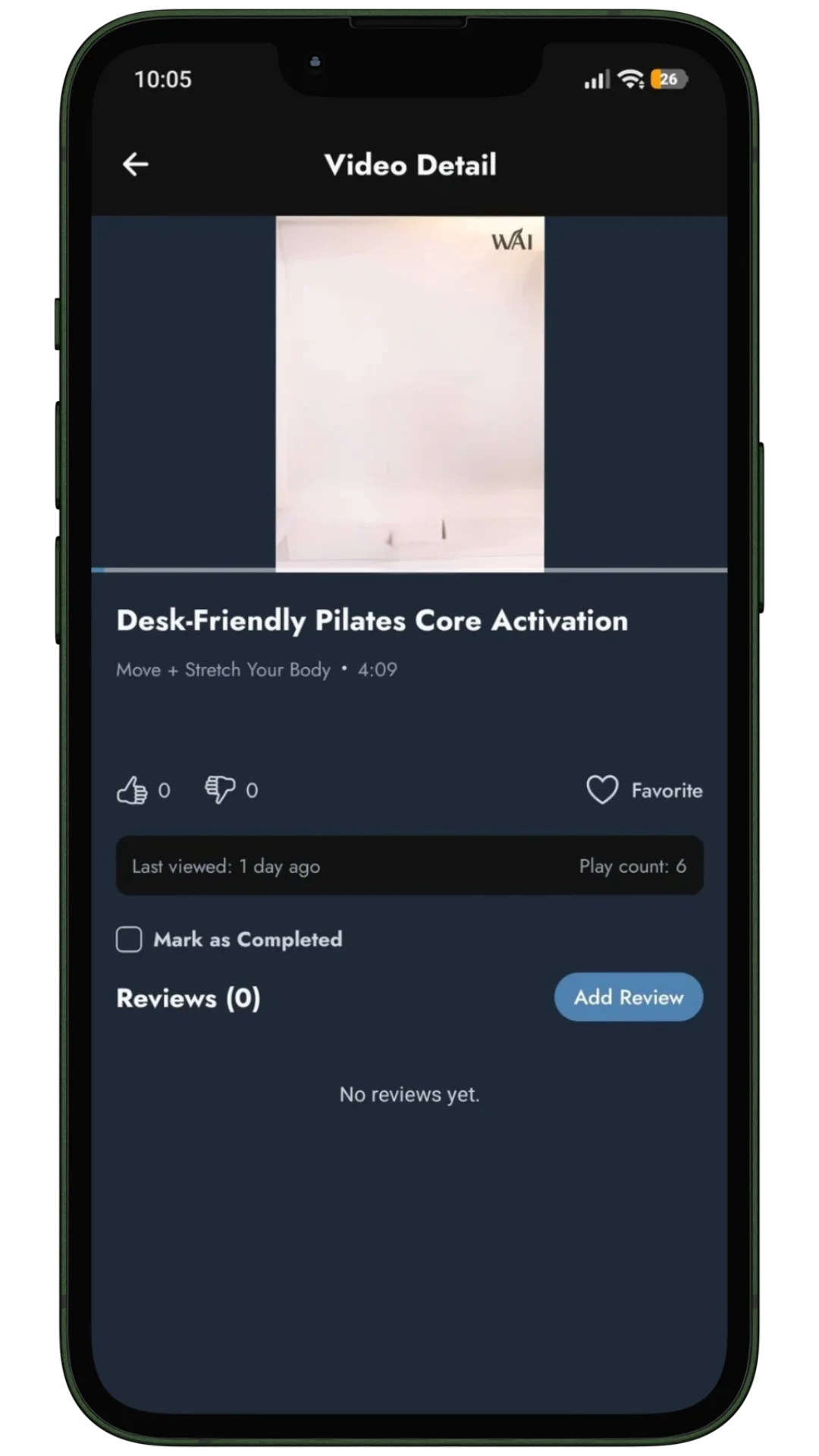Dislike the video with thumbs down

[220, 790]
